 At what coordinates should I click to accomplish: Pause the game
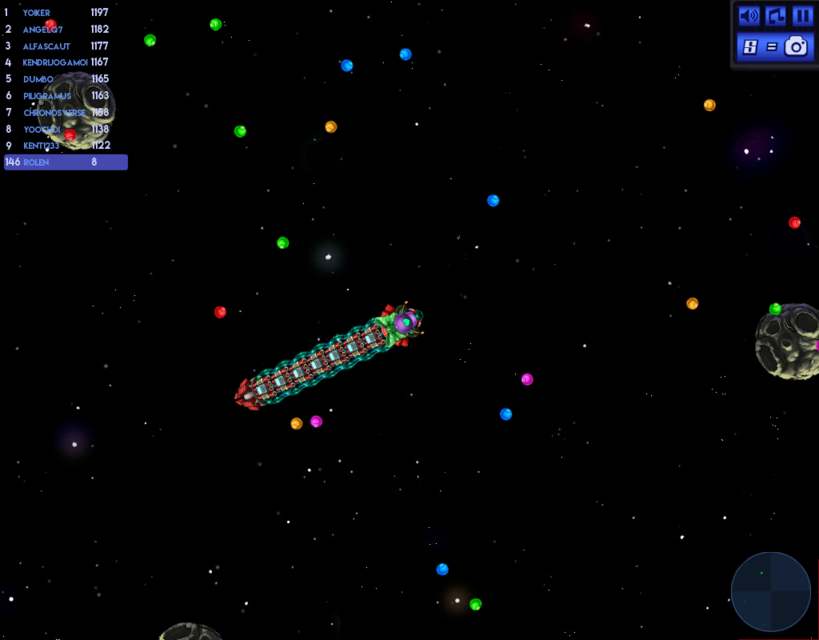tap(802, 16)
